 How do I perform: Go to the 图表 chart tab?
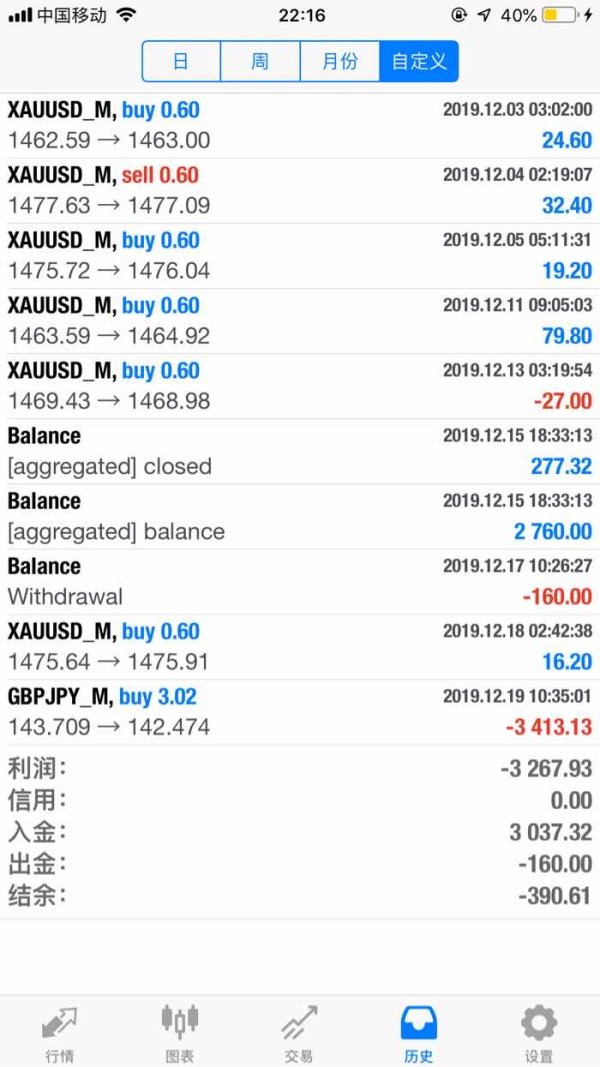click(x=180, y=1032)
